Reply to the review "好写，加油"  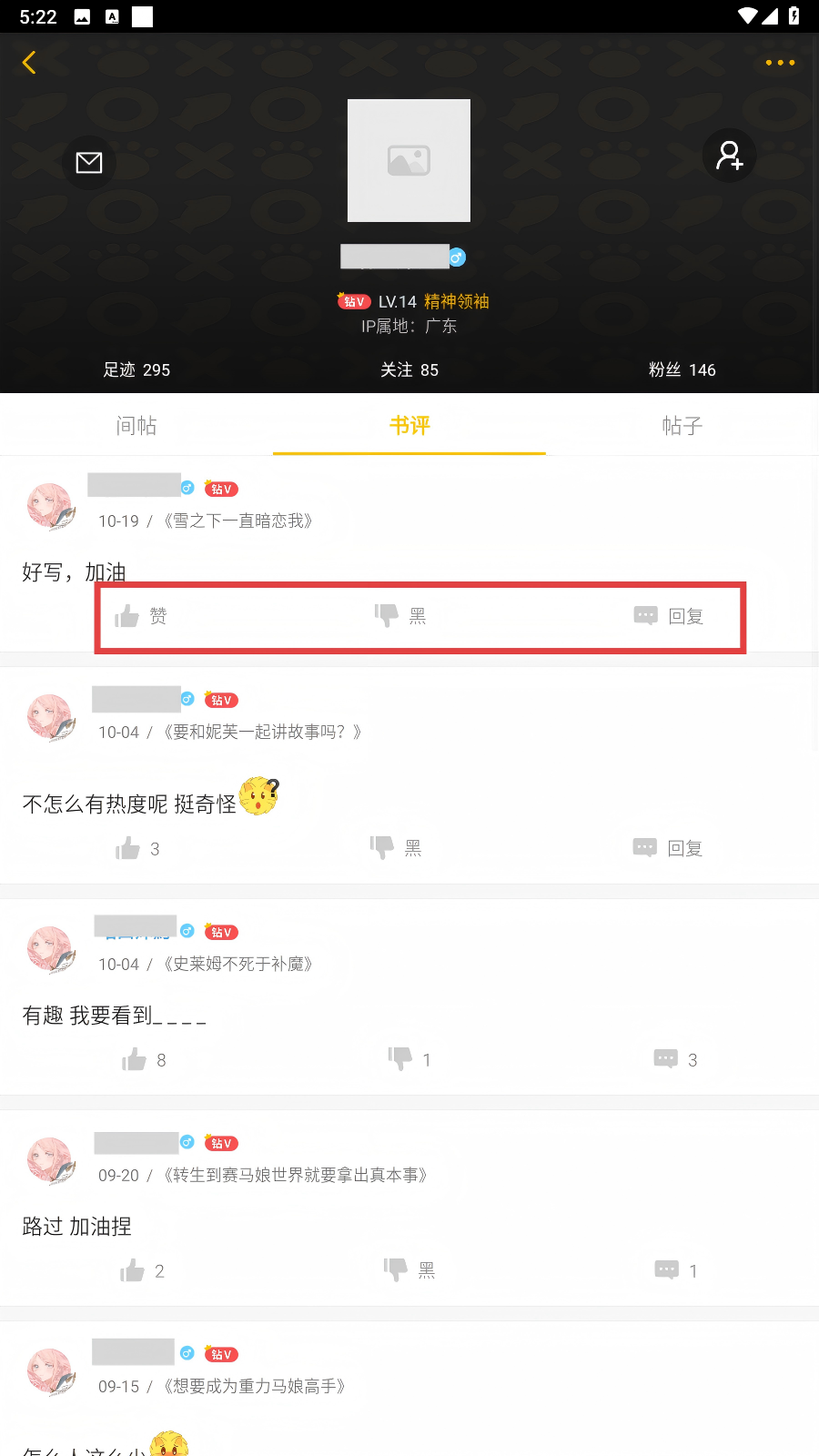point(668,616)
